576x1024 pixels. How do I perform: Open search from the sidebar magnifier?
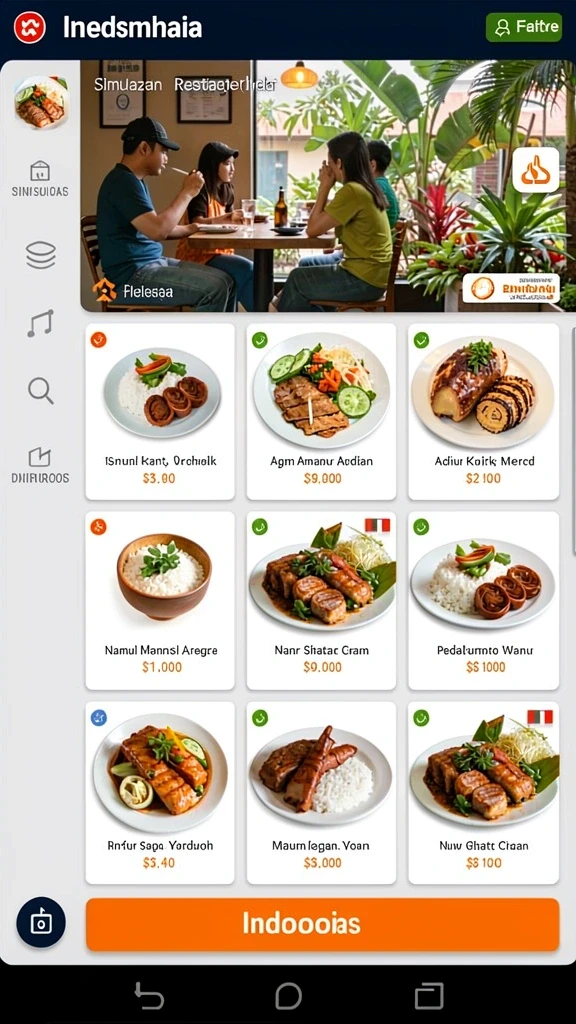[x=40, y=391]
